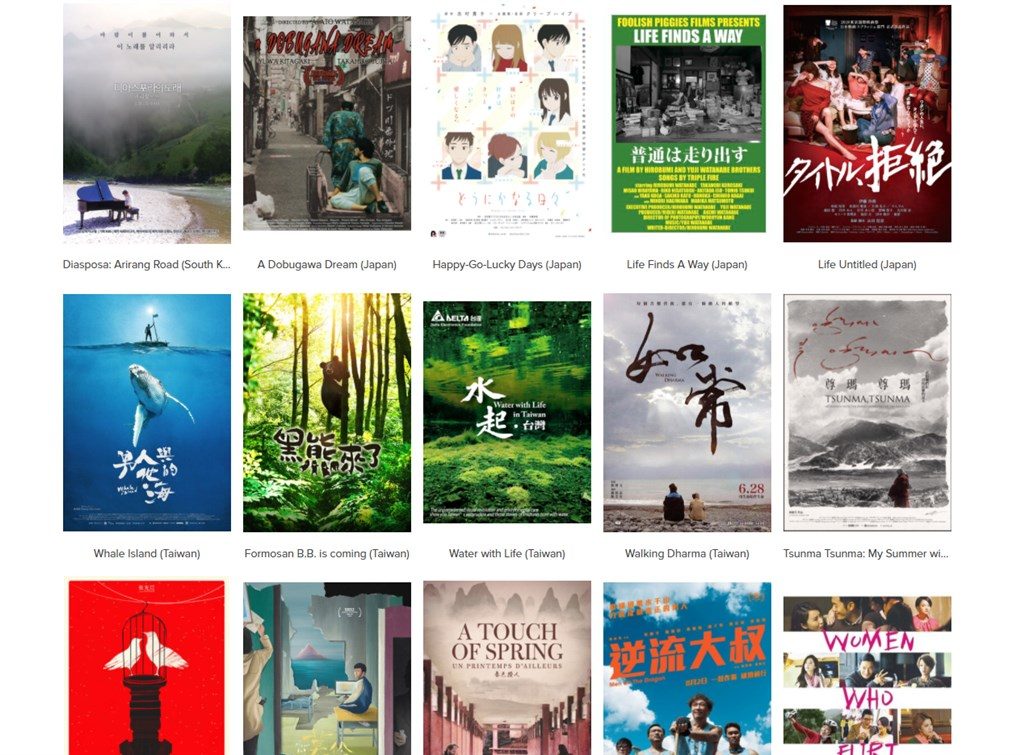View the Life Finds A Way film
The width and height of the screenshot is (1024, 755).
coord(687,124)
